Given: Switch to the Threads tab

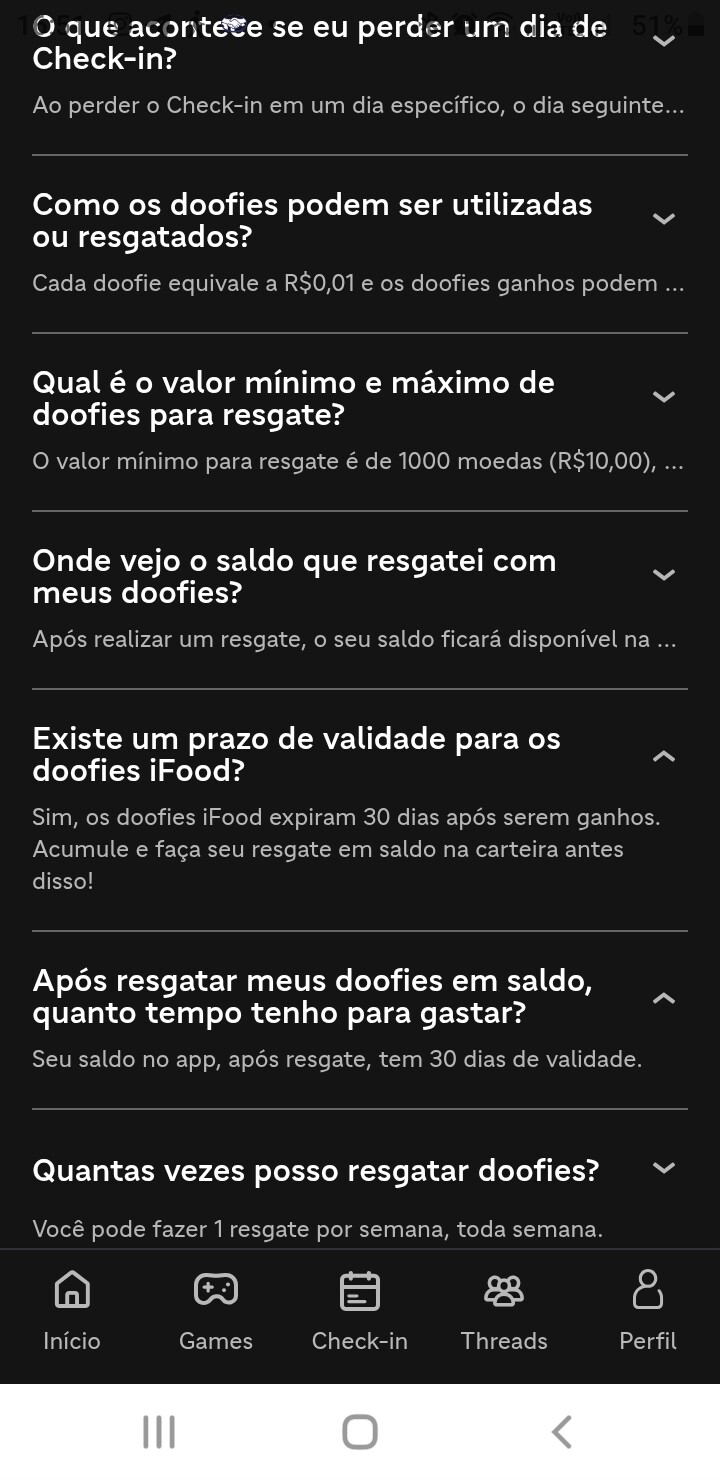Looking at the screenshot, I should [504, 1310].
